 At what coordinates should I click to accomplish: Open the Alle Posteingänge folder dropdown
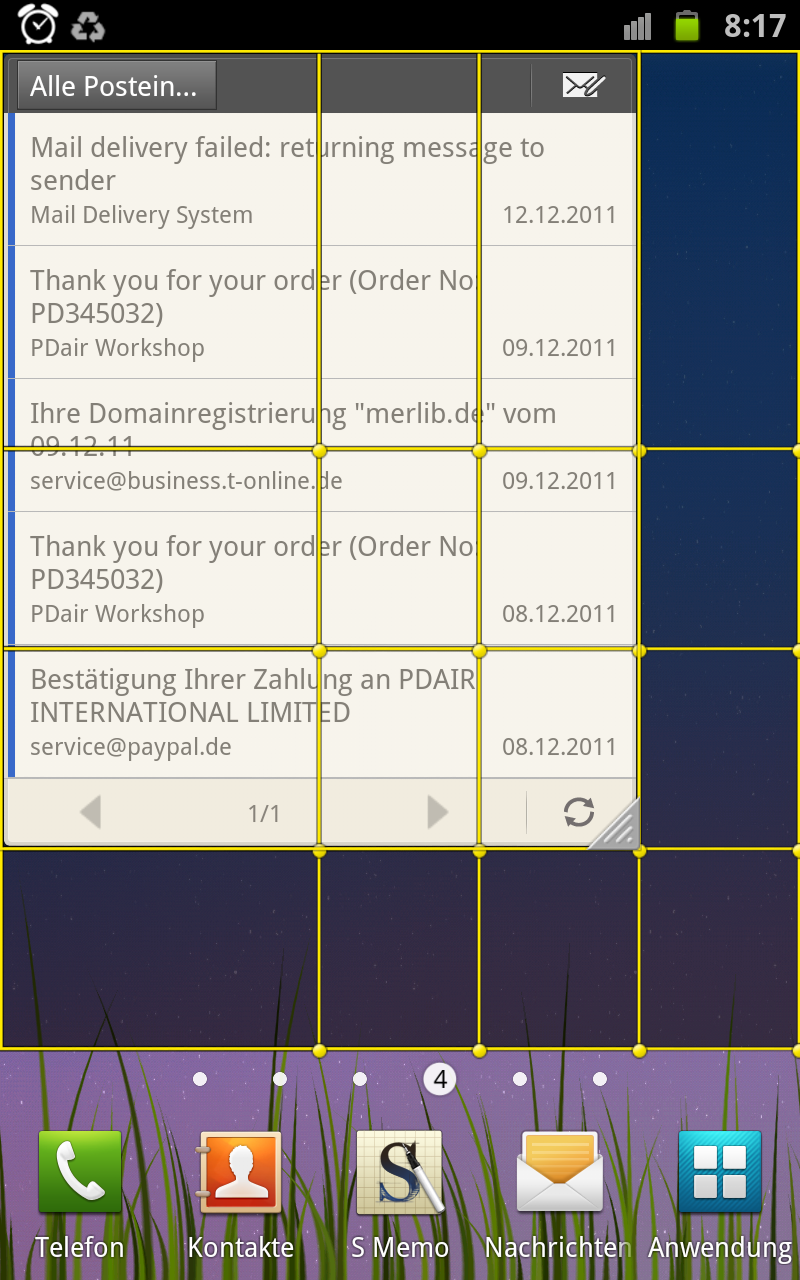click(116, 86)
